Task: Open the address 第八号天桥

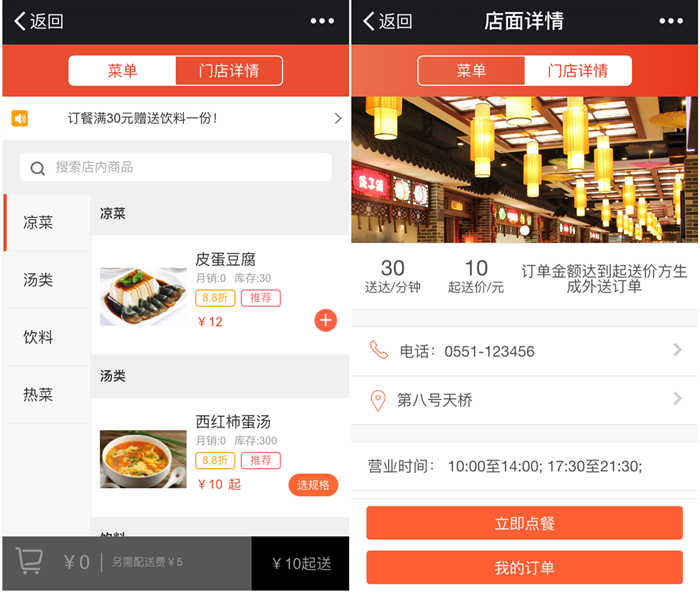Action: click(524, 400)
